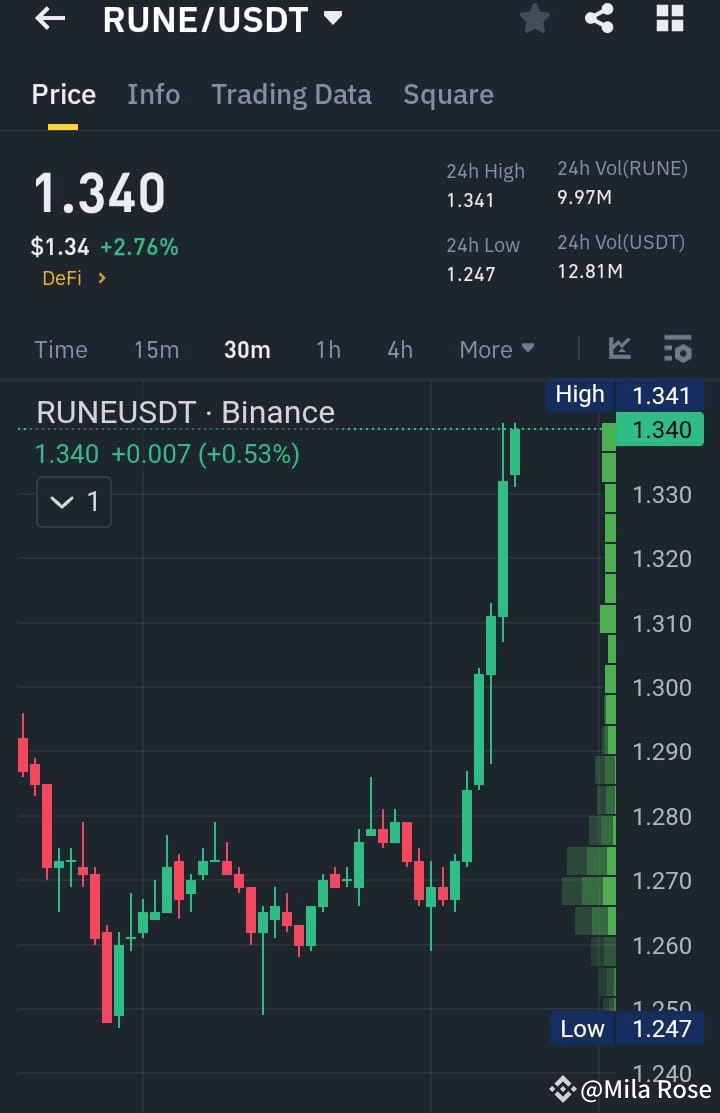Open the share icon

[x=599, y=19]
